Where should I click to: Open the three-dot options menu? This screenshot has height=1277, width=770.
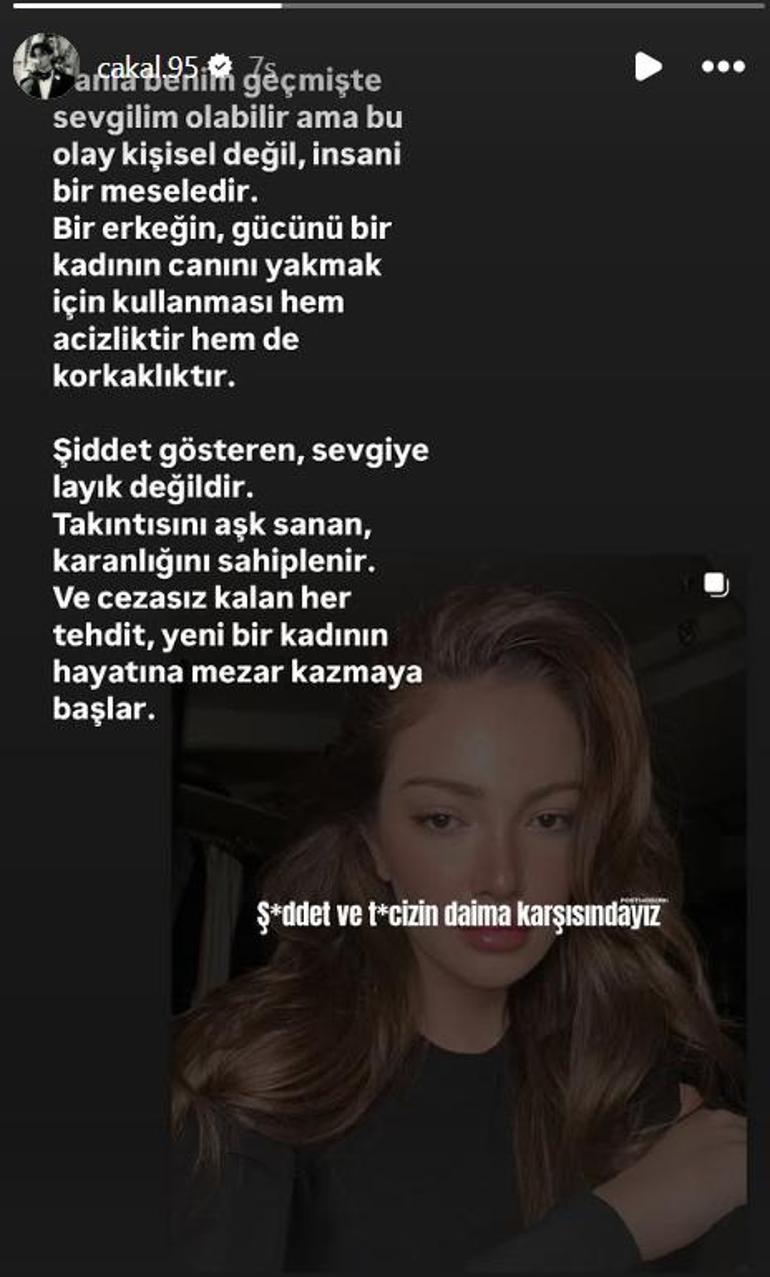click(722, 67)
